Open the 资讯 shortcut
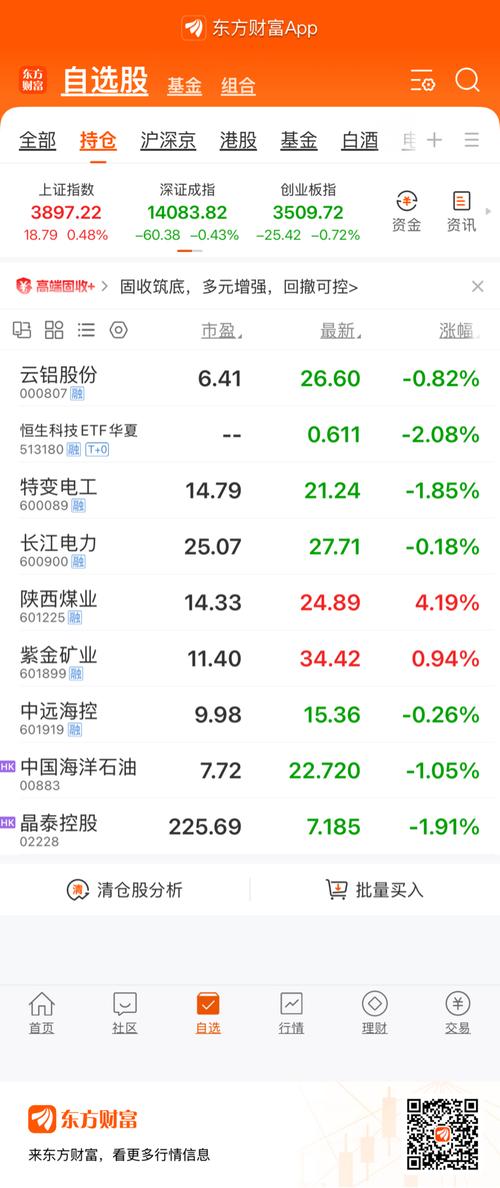Image resolution: width=500 pixels, height=1188 pixels. [x=461, y=211]
